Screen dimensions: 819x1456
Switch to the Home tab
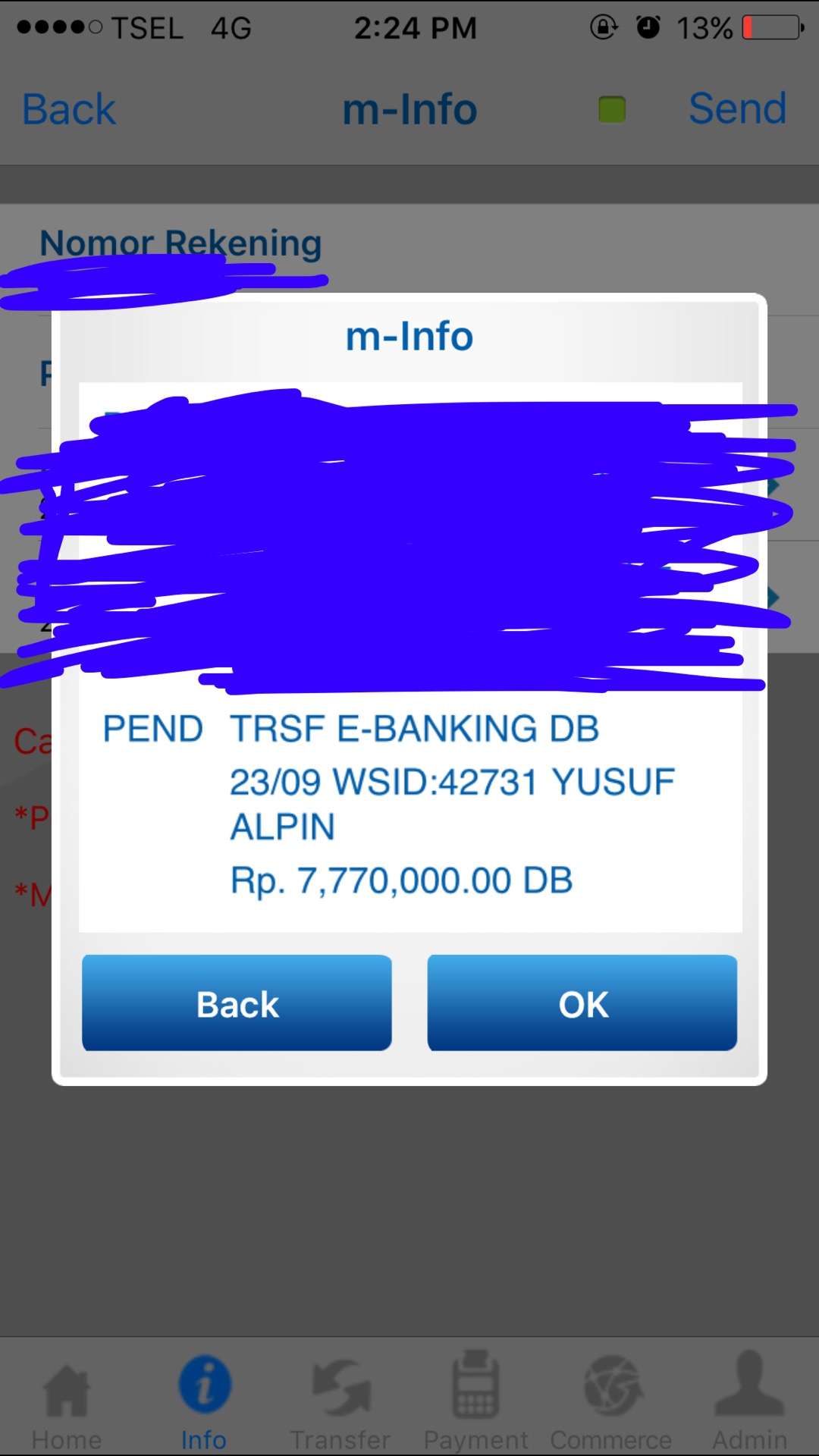[67, 1401]
